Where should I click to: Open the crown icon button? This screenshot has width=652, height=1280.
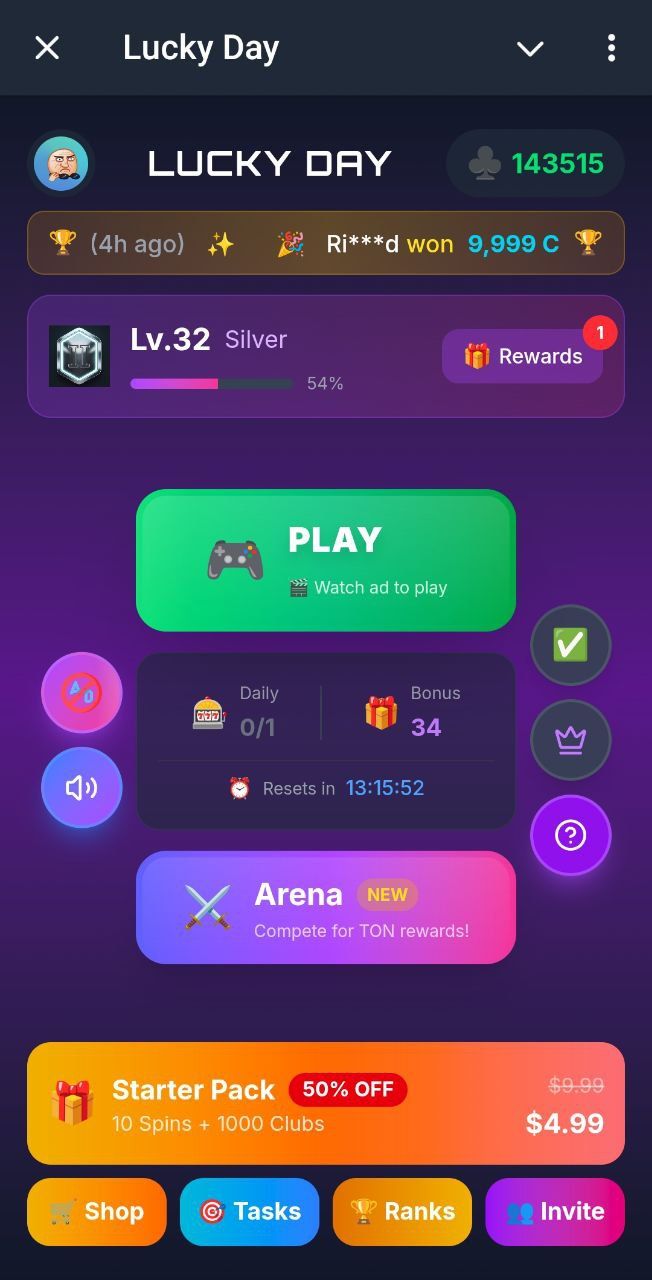coord(570,740)
